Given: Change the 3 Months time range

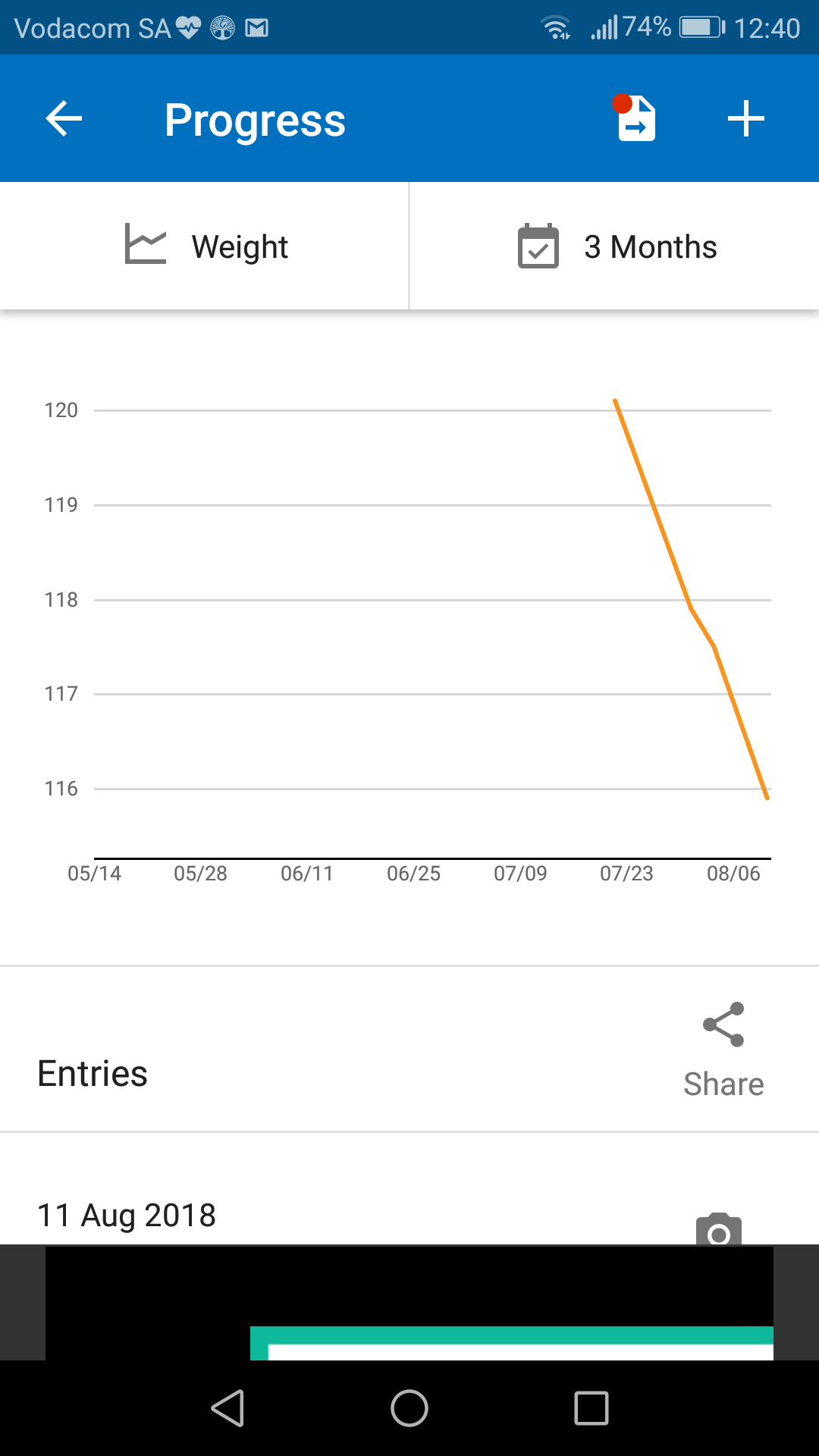Looking at the screenshot, I should (x=614, y=246).
